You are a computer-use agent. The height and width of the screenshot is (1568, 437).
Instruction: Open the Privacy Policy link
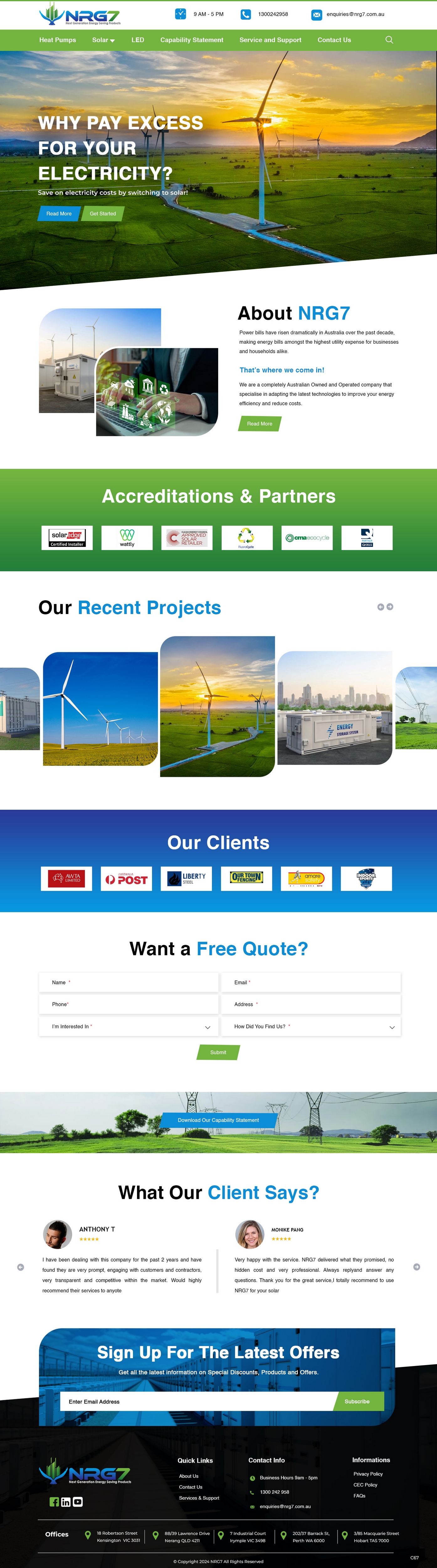pyautogui.click(x=368, y=1474)
